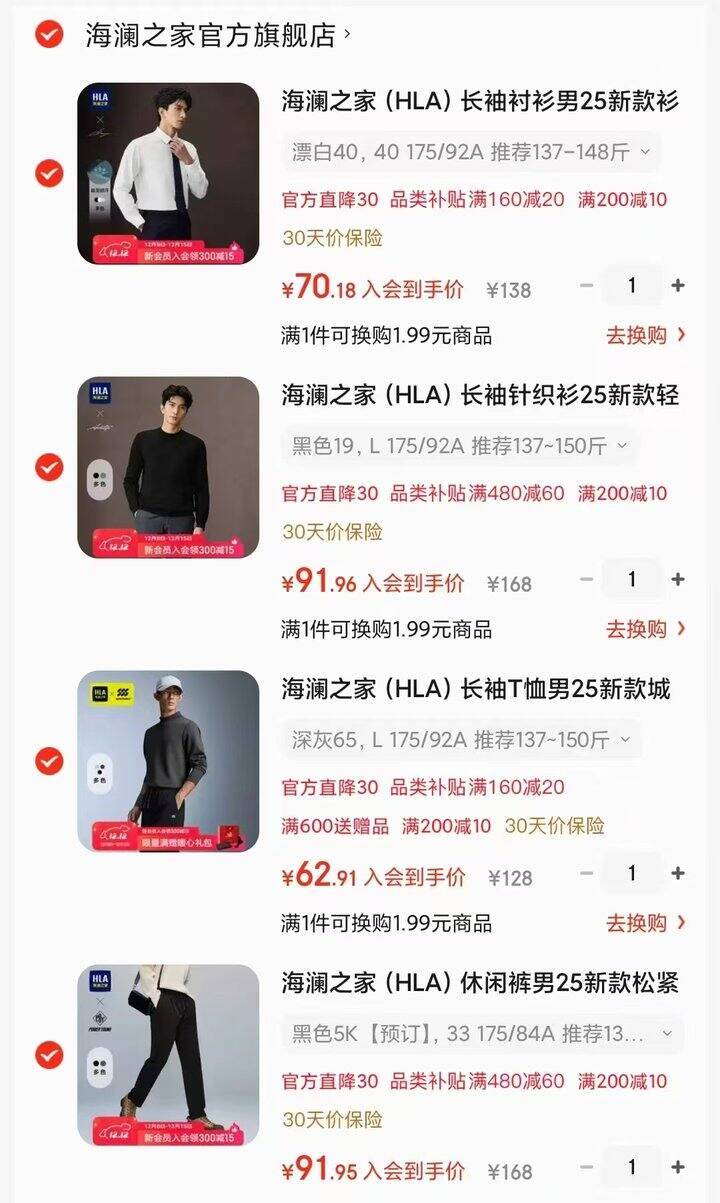This screenshot has width=720, height=1203.
Task: Increase quantity of the ¥91.96 knit sweater
Action: (678, 580)
